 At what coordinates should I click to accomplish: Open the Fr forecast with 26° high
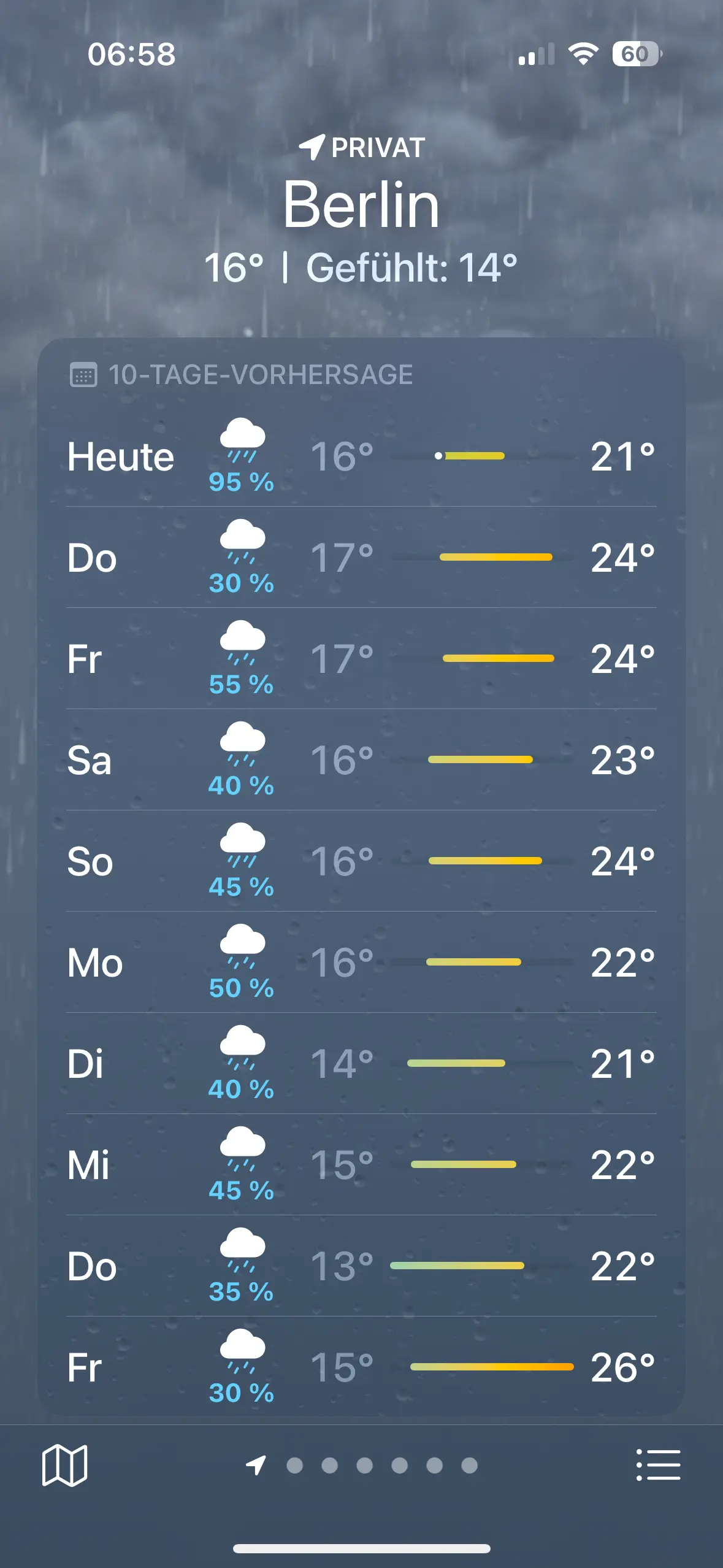tap(361, 1367)
